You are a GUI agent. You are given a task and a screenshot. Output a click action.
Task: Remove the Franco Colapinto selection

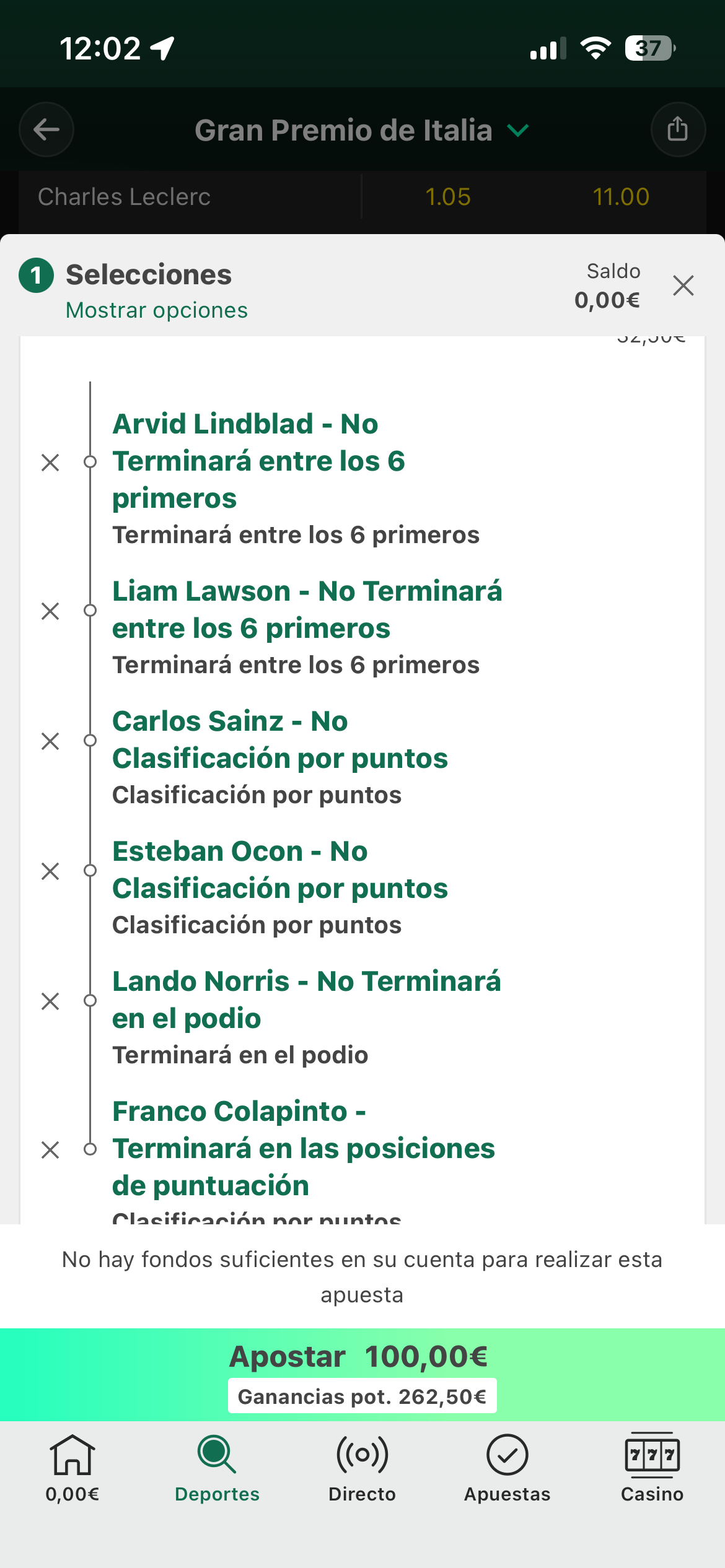[50, 1149]
